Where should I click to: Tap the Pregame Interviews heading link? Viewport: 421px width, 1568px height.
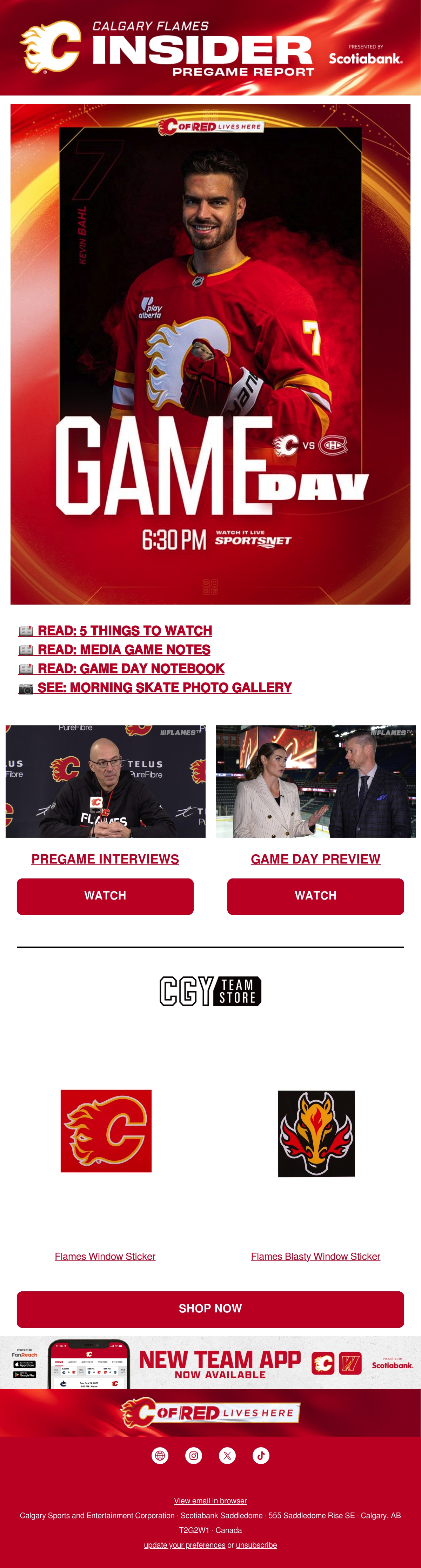[105, 859]
